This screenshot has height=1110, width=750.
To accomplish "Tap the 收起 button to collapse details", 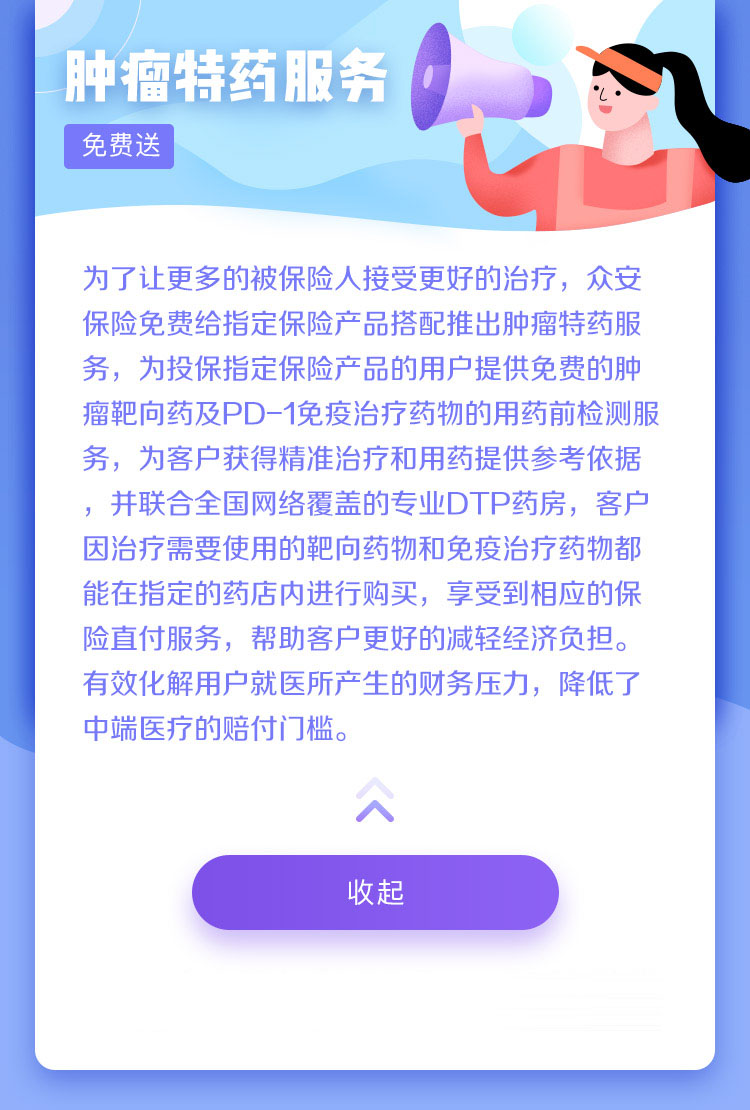I will 375,892.
